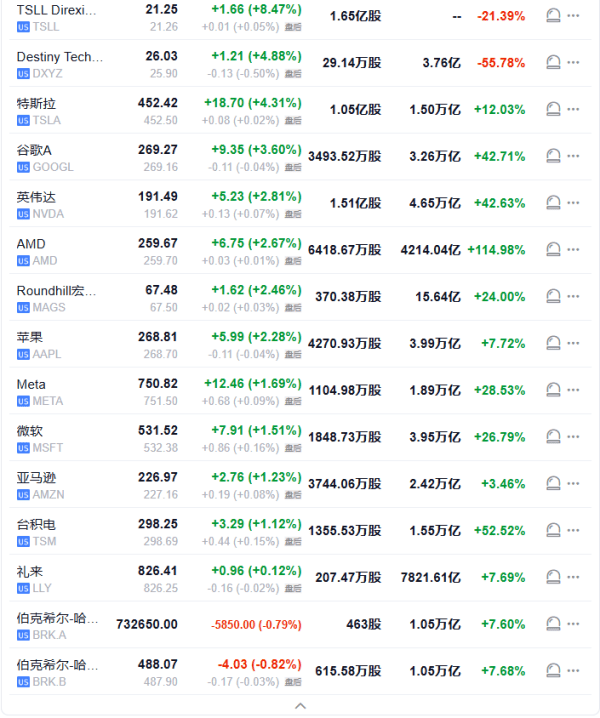
Task: Set alert bell for AMD
Action: click(x=553, y=249)
